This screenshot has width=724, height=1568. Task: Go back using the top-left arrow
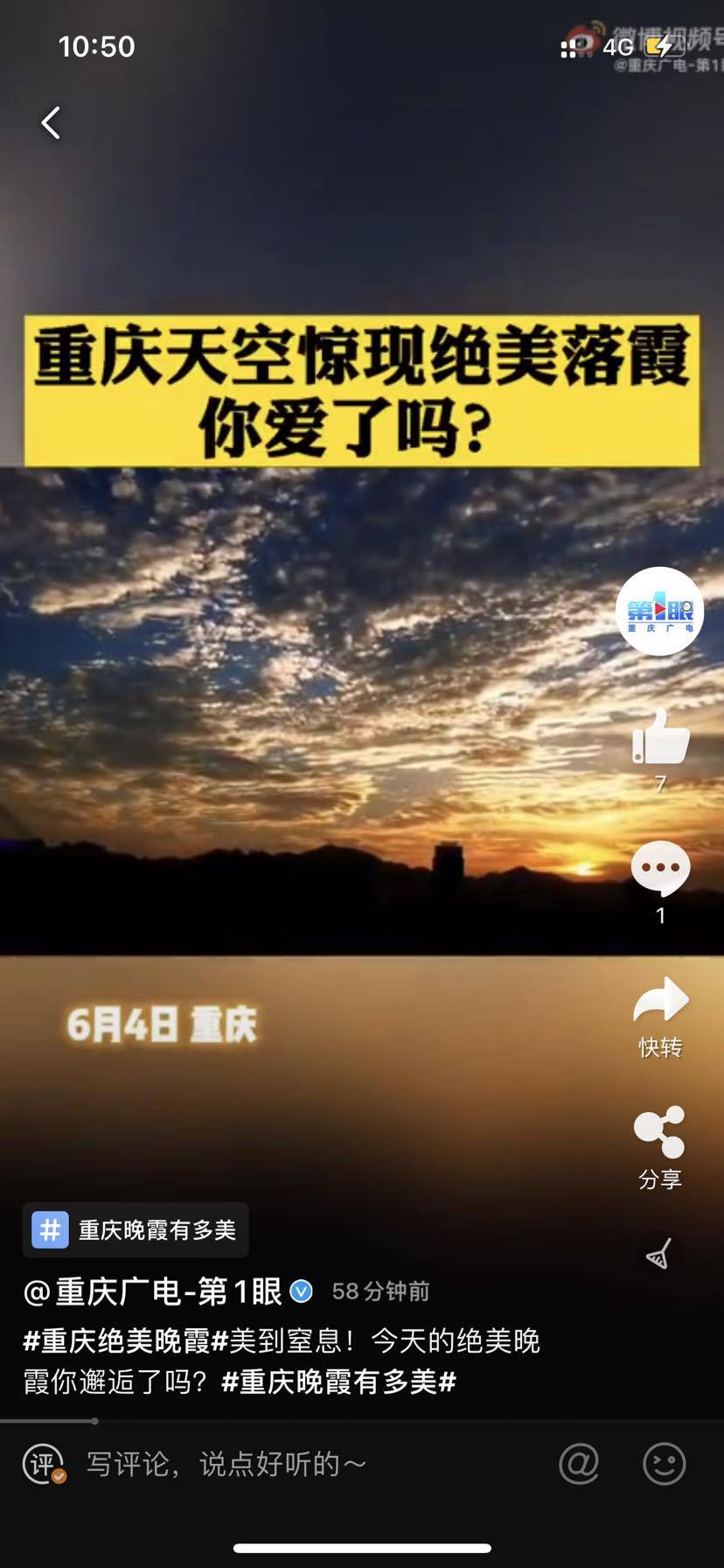pyautogui.click(x=51, y=122)
